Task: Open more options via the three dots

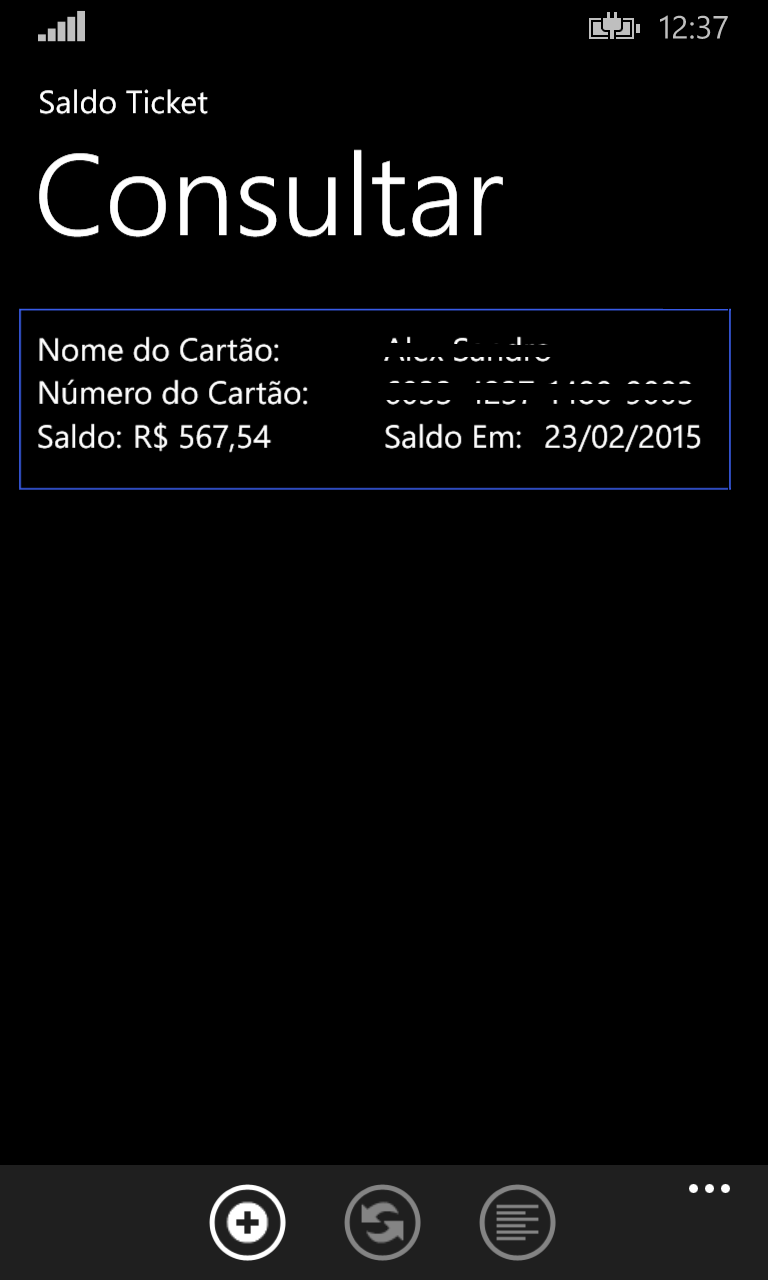Action: click(x=708, y=1188)
